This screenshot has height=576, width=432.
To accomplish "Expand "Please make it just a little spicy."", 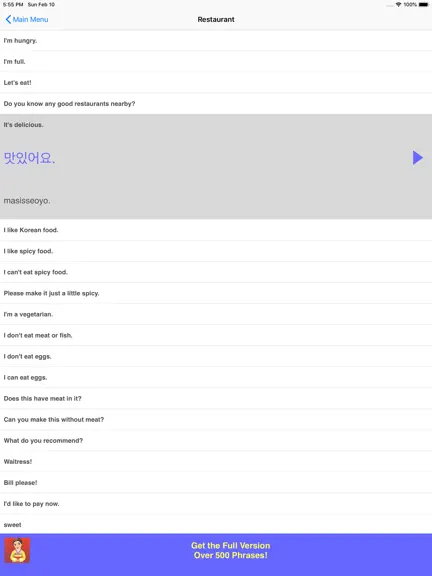I will (216, 293).
